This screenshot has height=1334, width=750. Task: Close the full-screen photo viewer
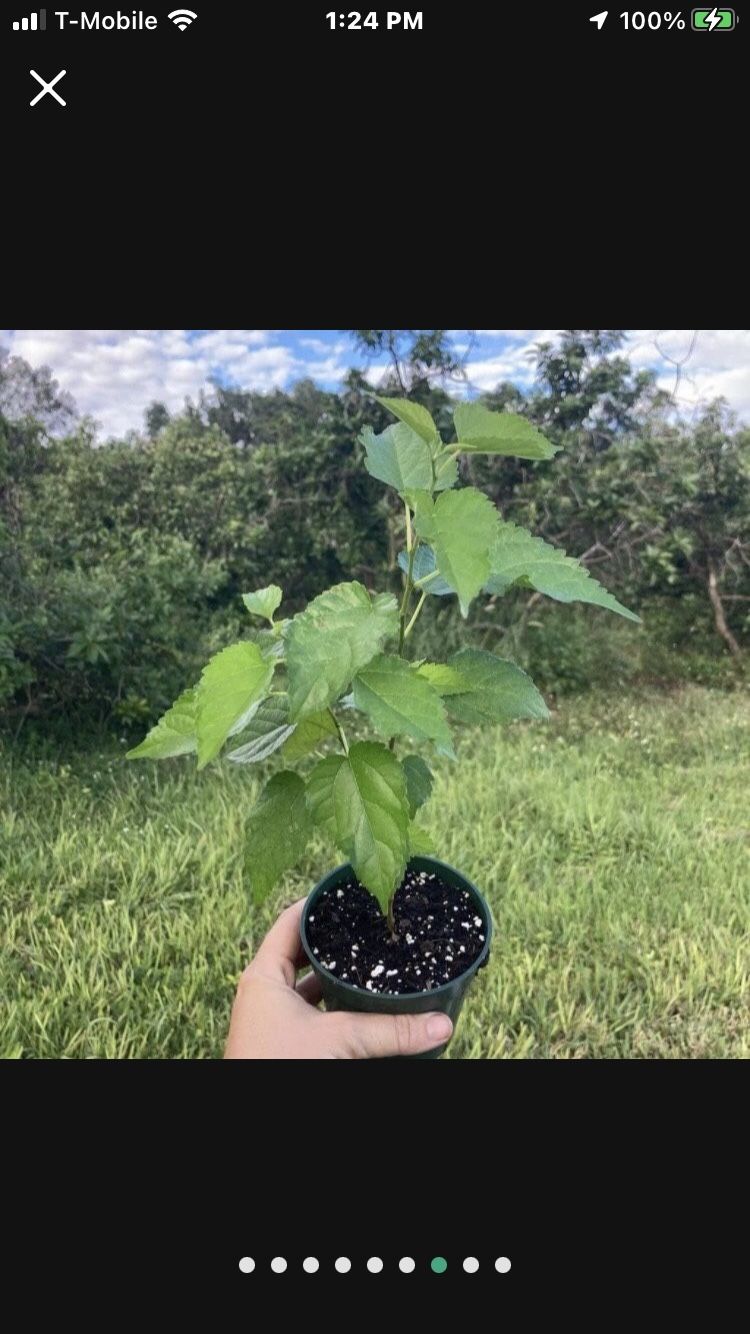(x=47, y=88)
